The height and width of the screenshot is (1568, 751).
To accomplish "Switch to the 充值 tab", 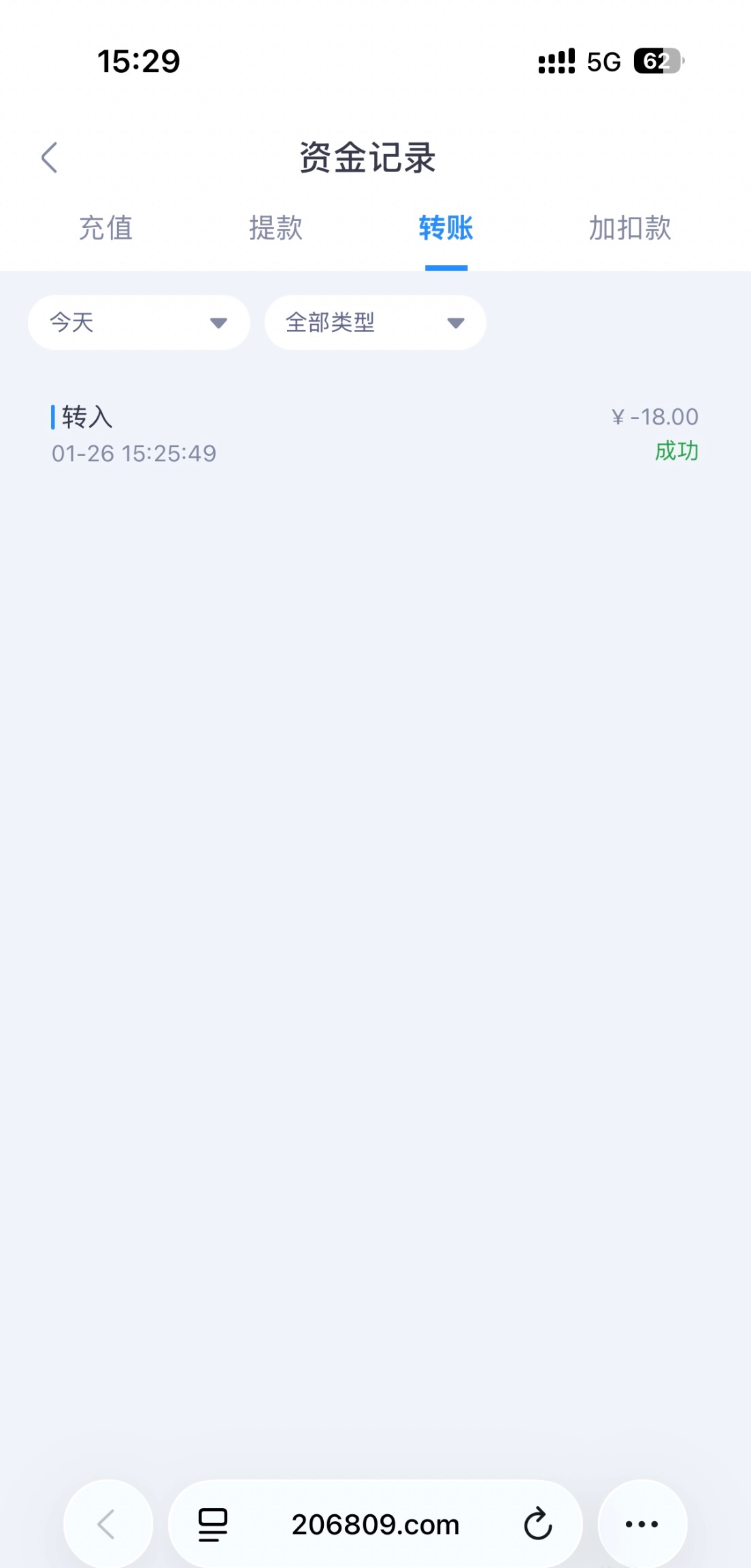I will 105,228.
